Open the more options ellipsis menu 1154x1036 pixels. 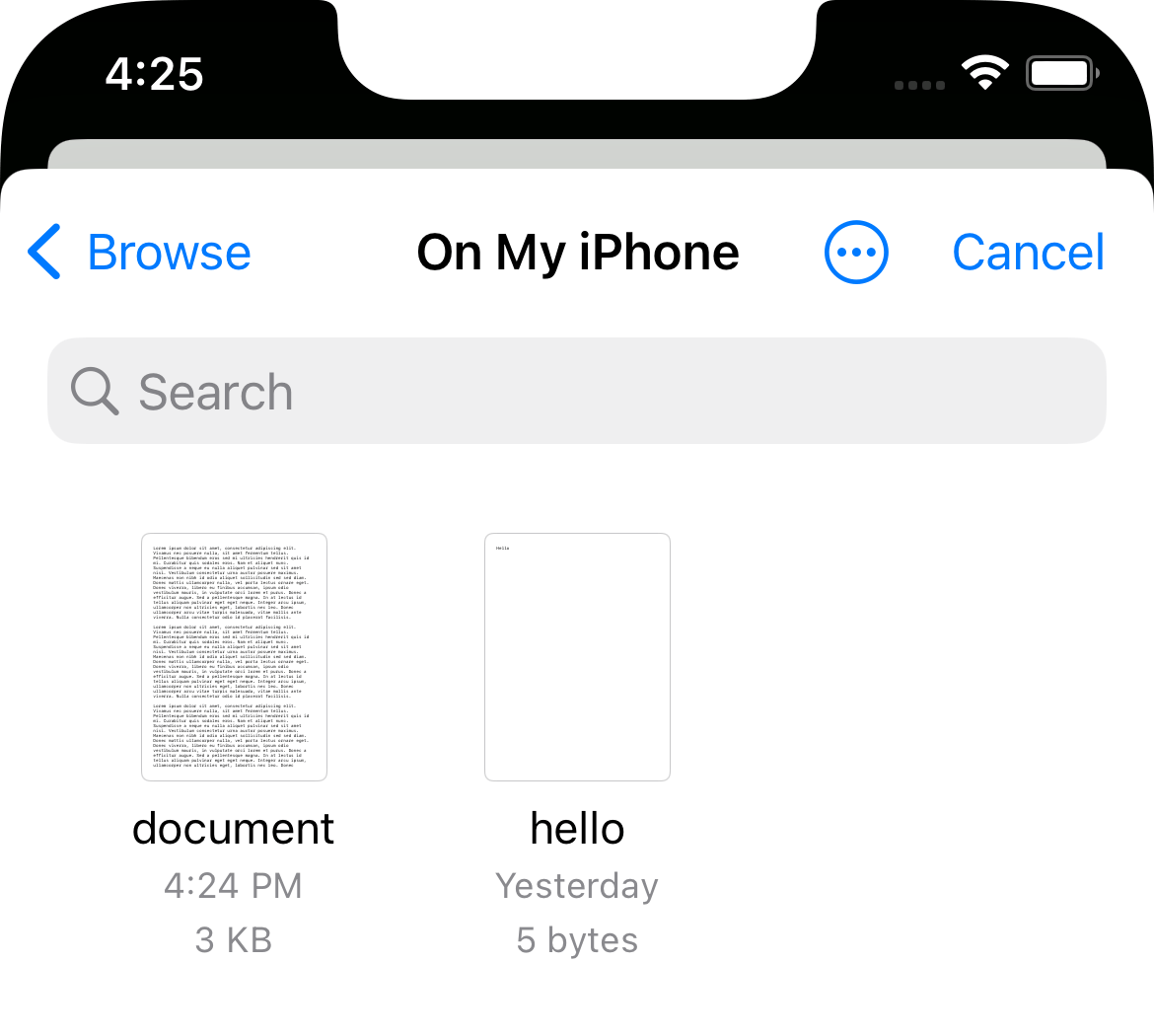(x=856, y=253)
